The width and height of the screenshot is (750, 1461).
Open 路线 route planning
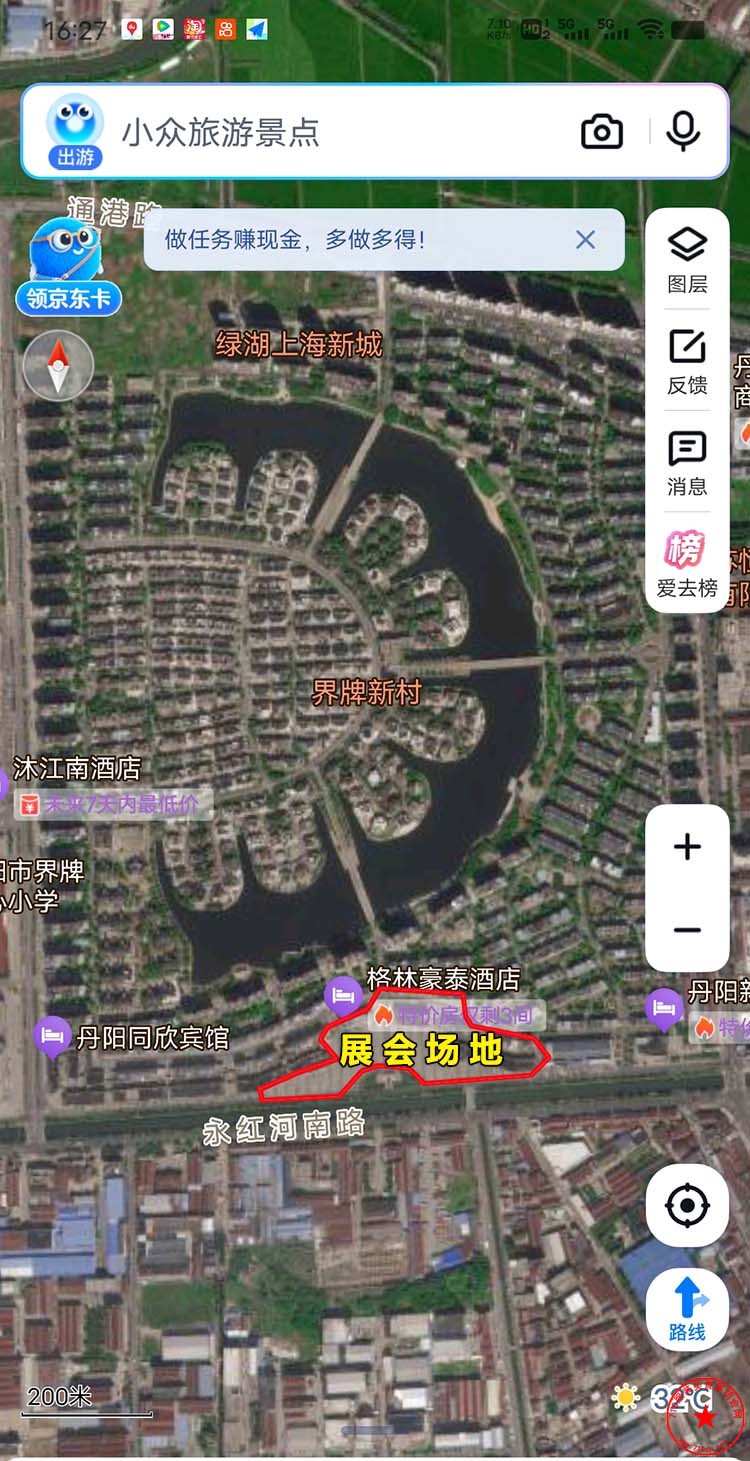[687, 1310]
